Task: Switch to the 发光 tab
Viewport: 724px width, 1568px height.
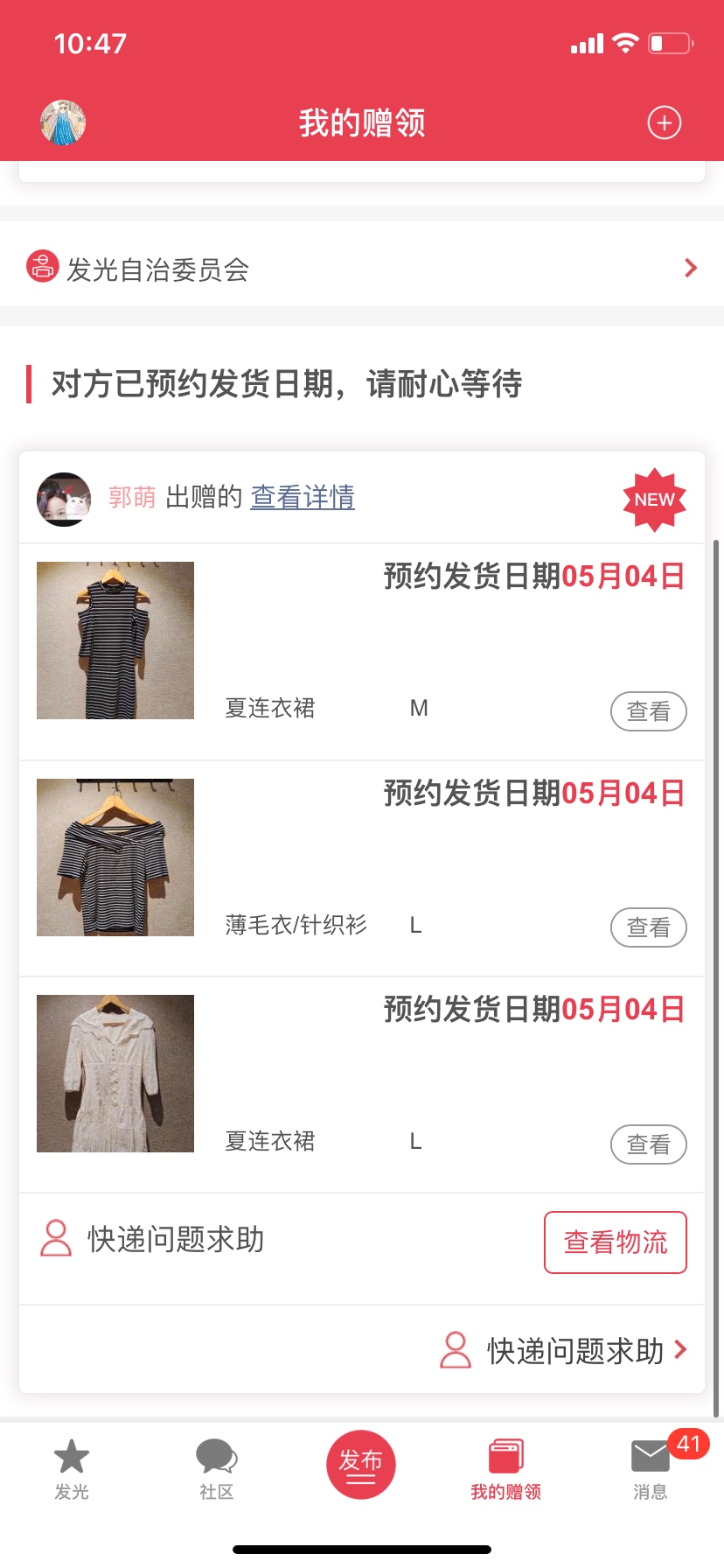Action: point(72,1470)
